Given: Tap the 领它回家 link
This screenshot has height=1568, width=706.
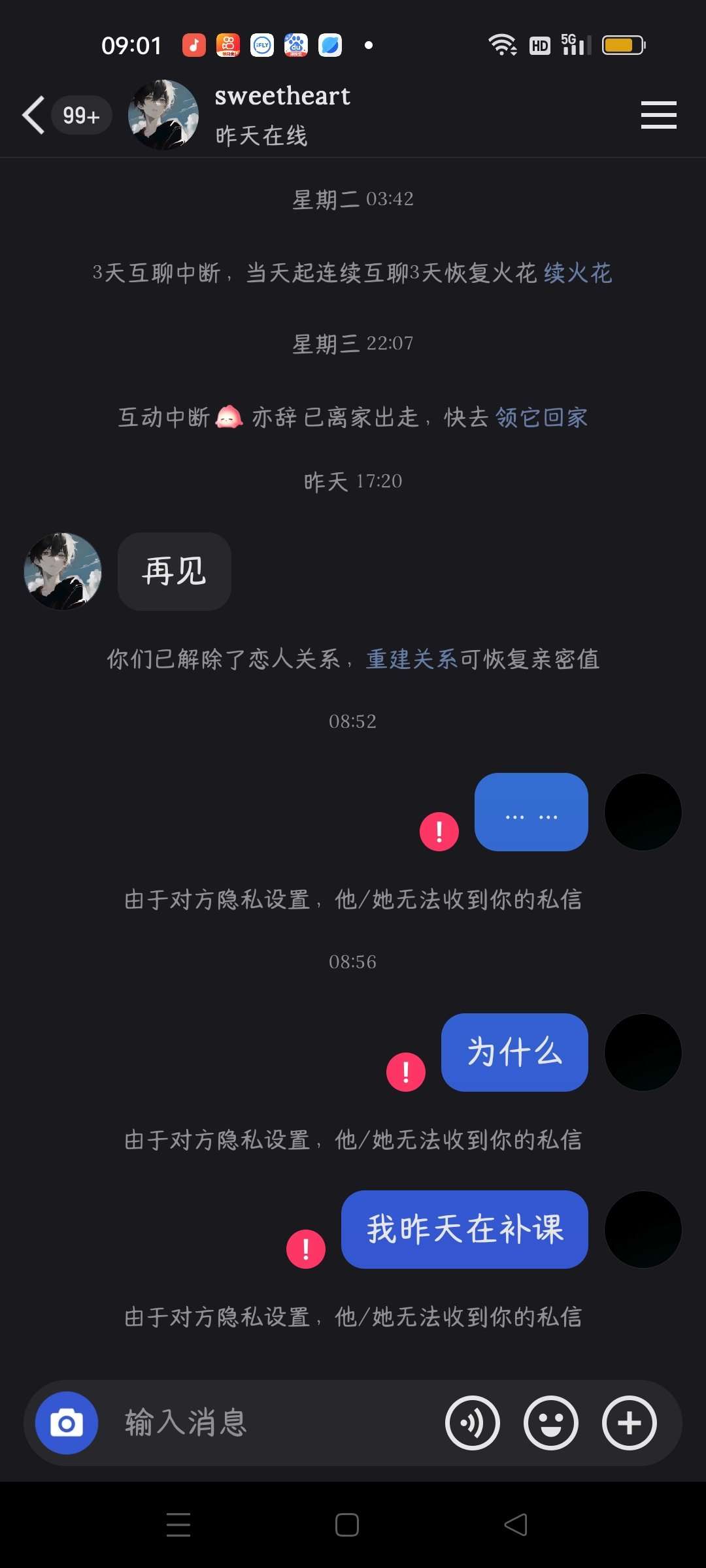Looking at the screenshot, I should pyautogui.click(x=541, y=417).
